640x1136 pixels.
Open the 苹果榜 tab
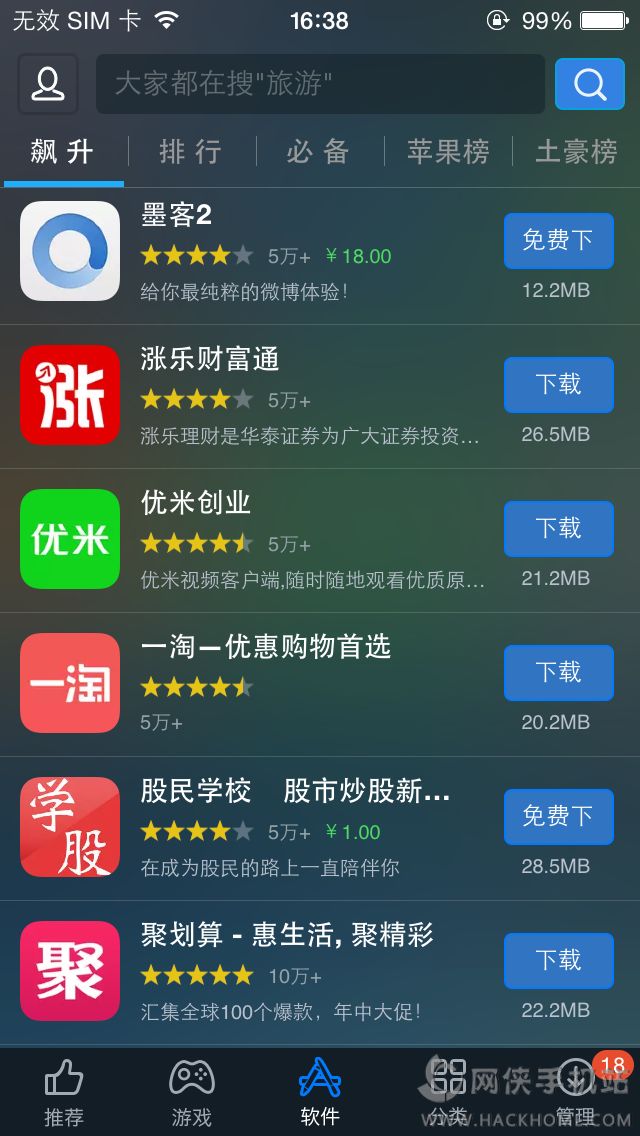coord(447,152)
